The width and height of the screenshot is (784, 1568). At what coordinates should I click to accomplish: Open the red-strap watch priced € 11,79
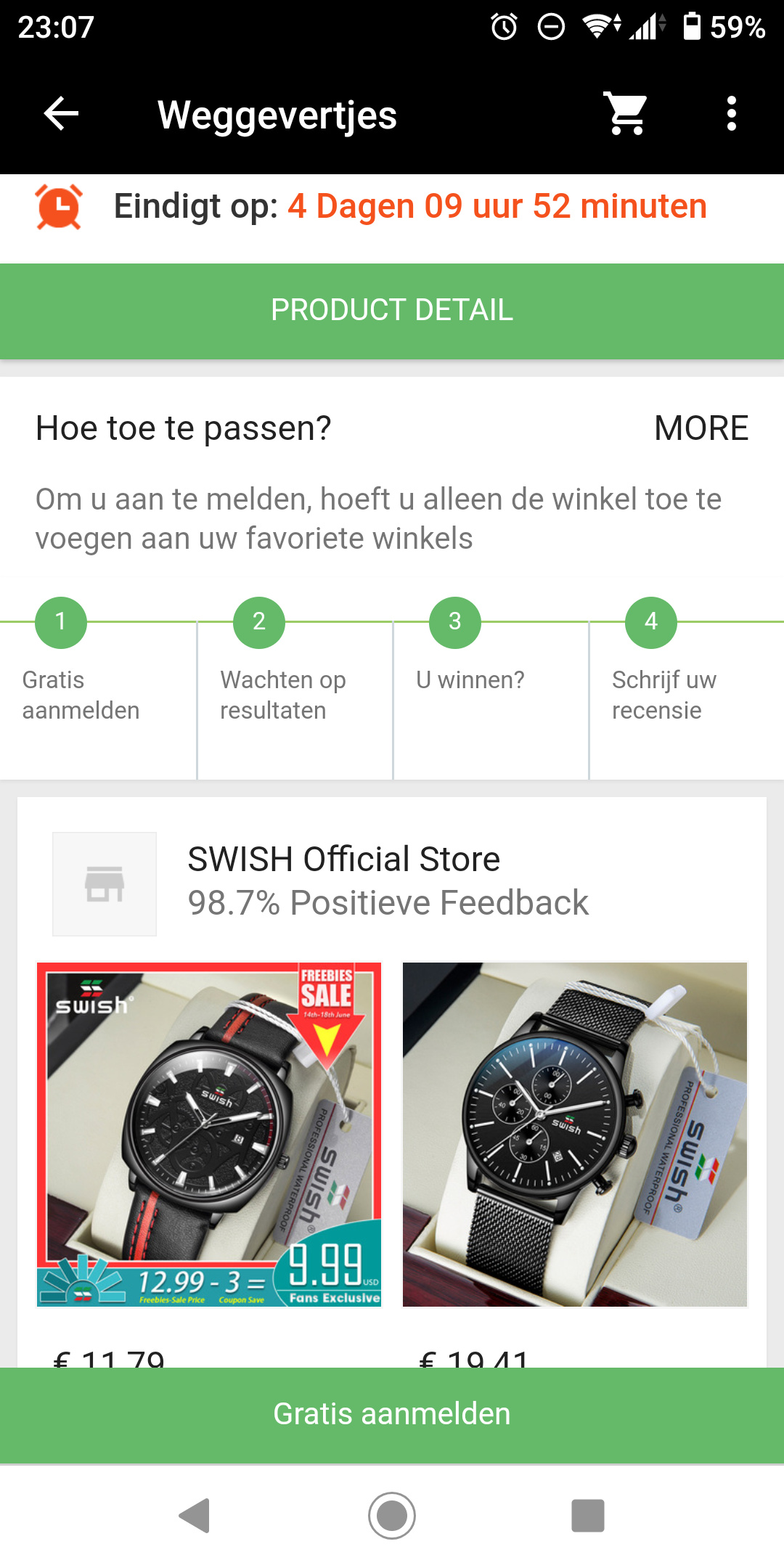[x=209, y=1135]
